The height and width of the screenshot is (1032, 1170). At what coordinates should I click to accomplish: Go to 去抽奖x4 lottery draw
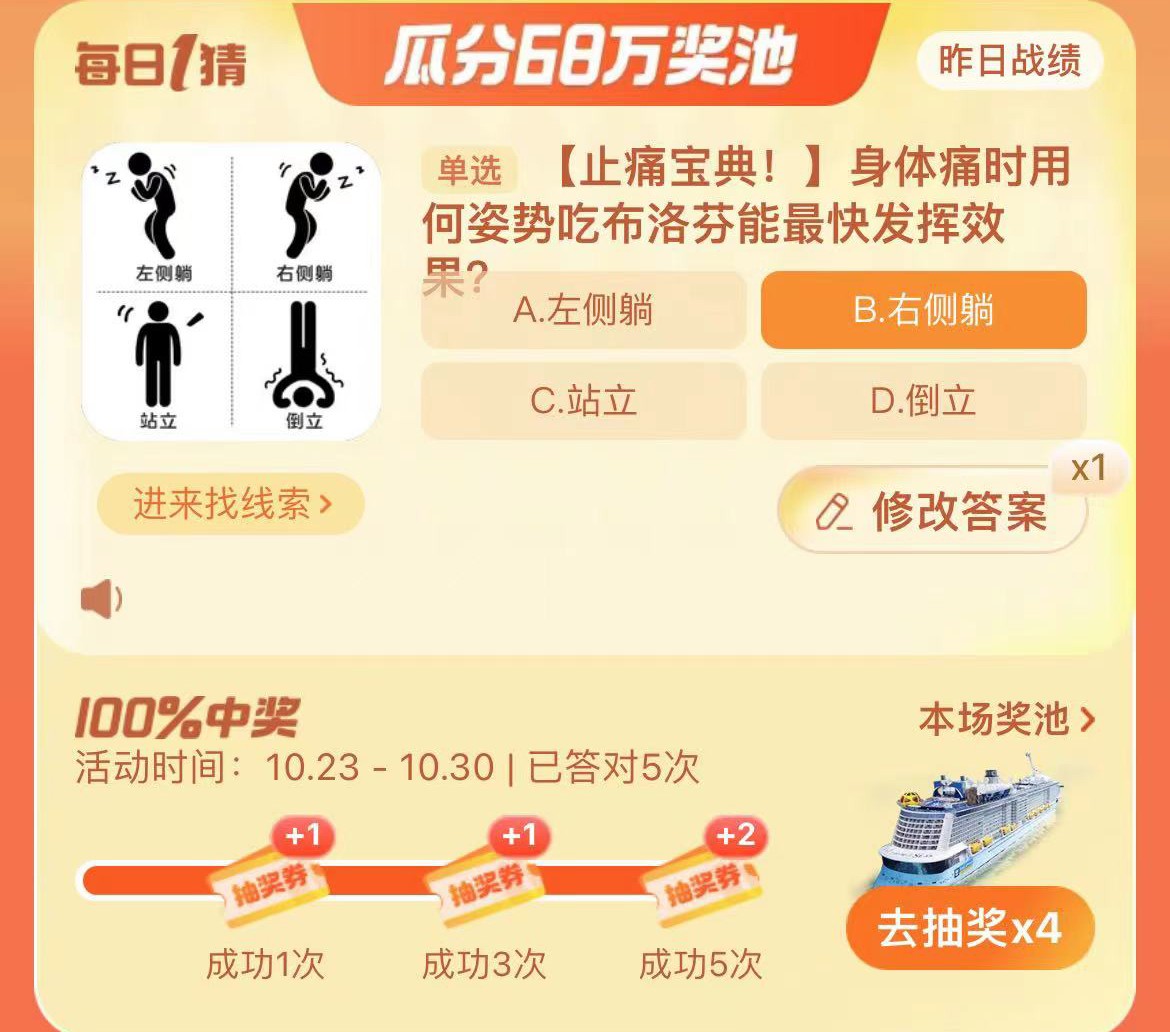(x=969, y=929)
